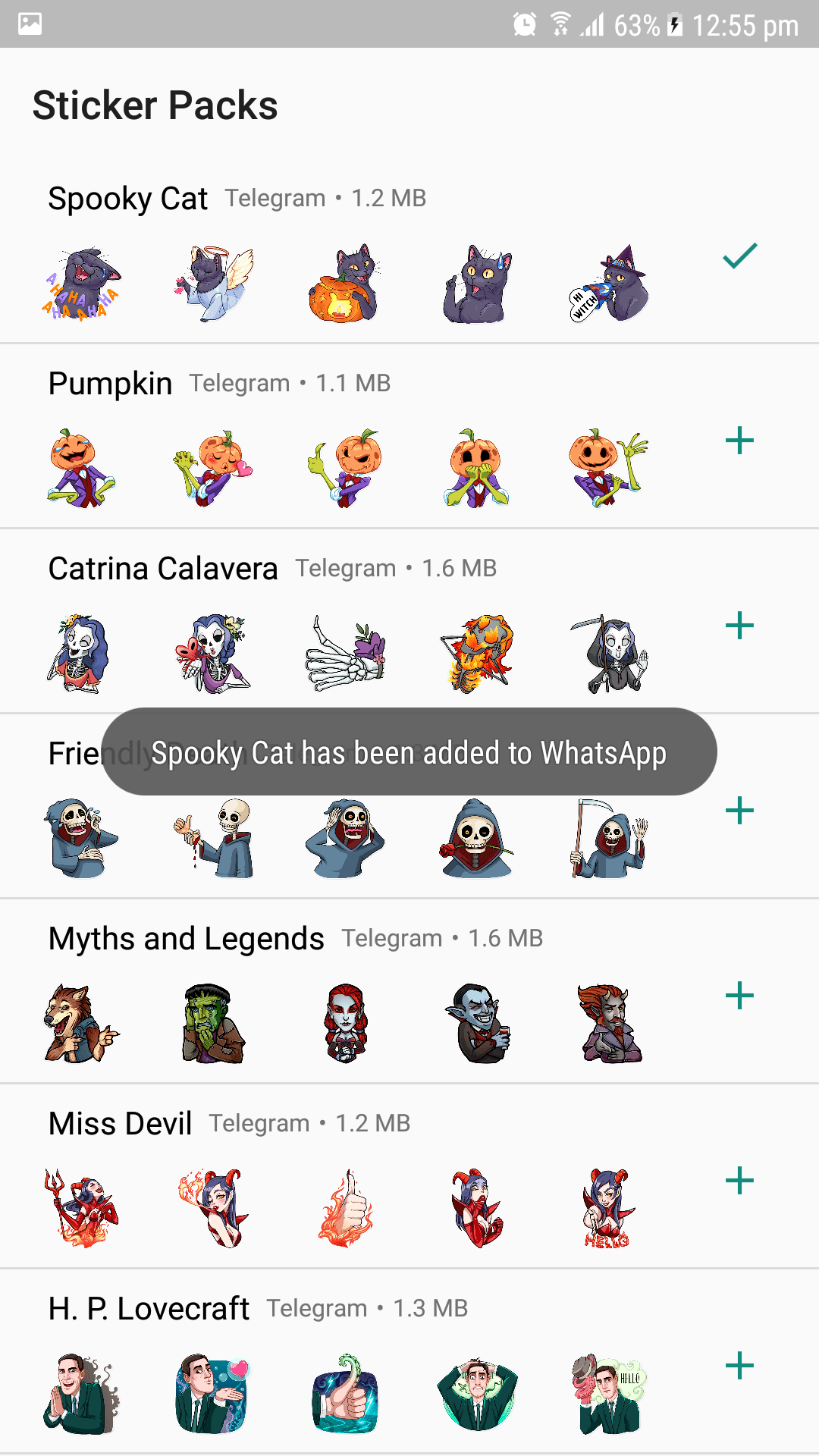View the Catrina Calavera pack

(x=163, y=569)
